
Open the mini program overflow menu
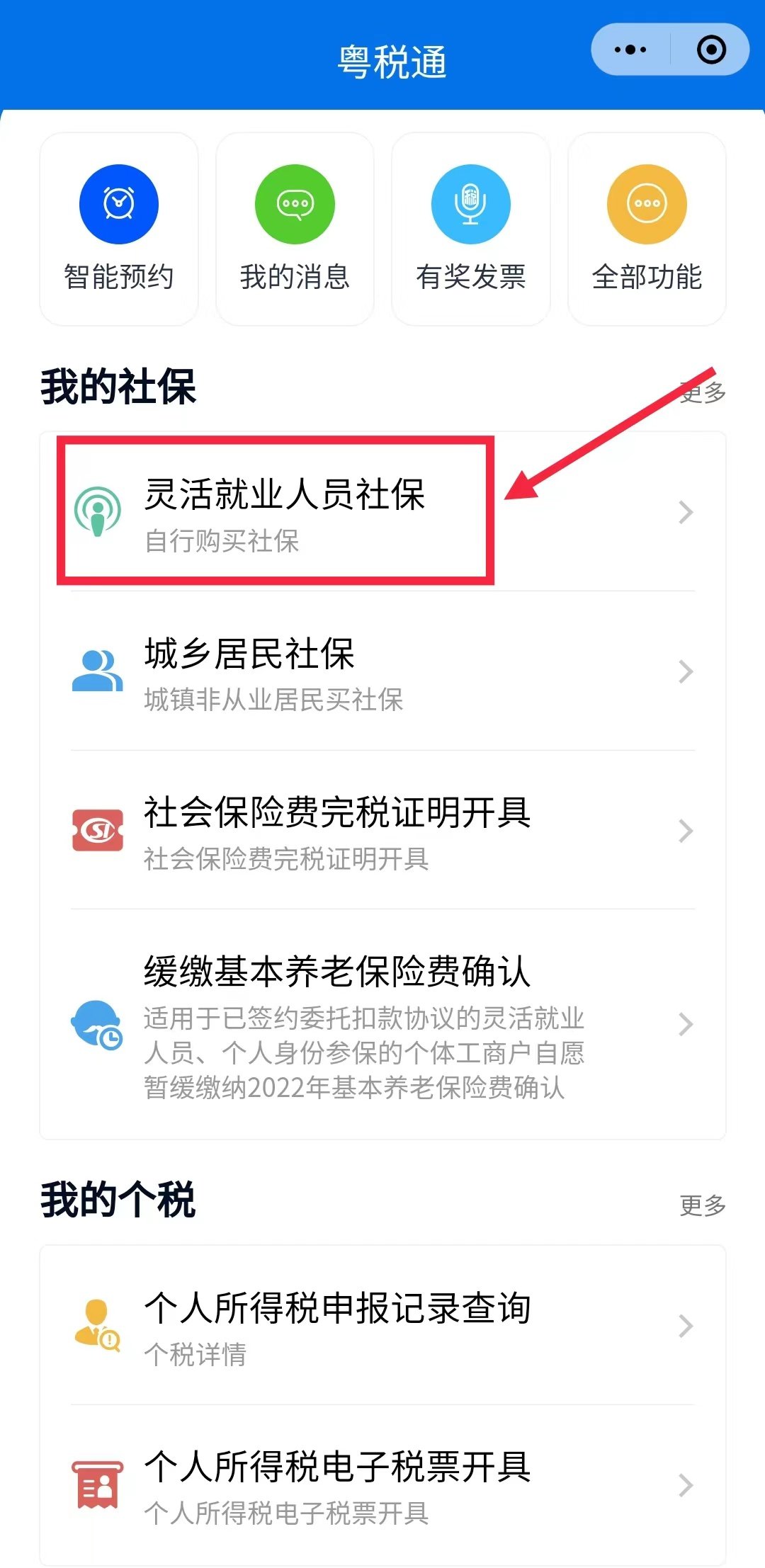[x=630, y=50]
